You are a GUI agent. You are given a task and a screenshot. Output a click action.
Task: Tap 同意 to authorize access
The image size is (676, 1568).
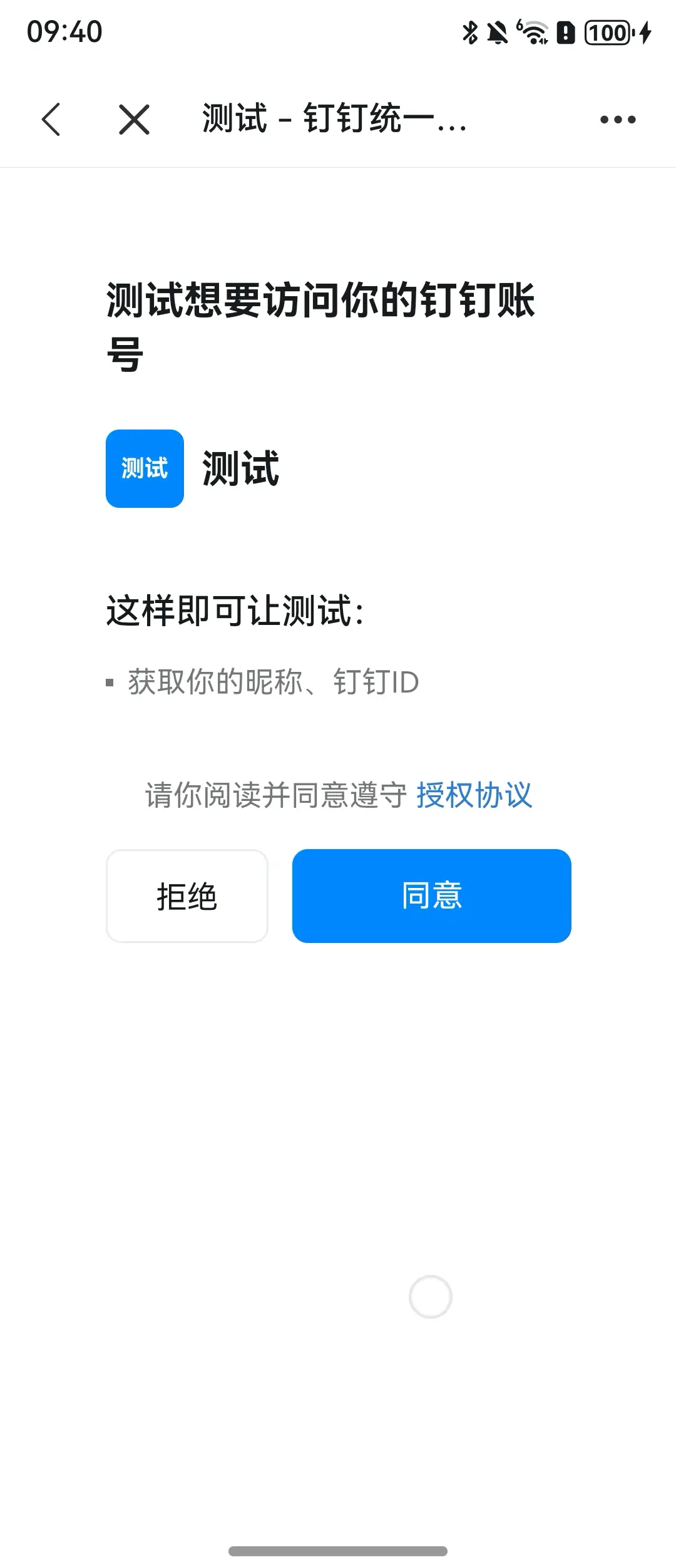[x=431, y=896]
